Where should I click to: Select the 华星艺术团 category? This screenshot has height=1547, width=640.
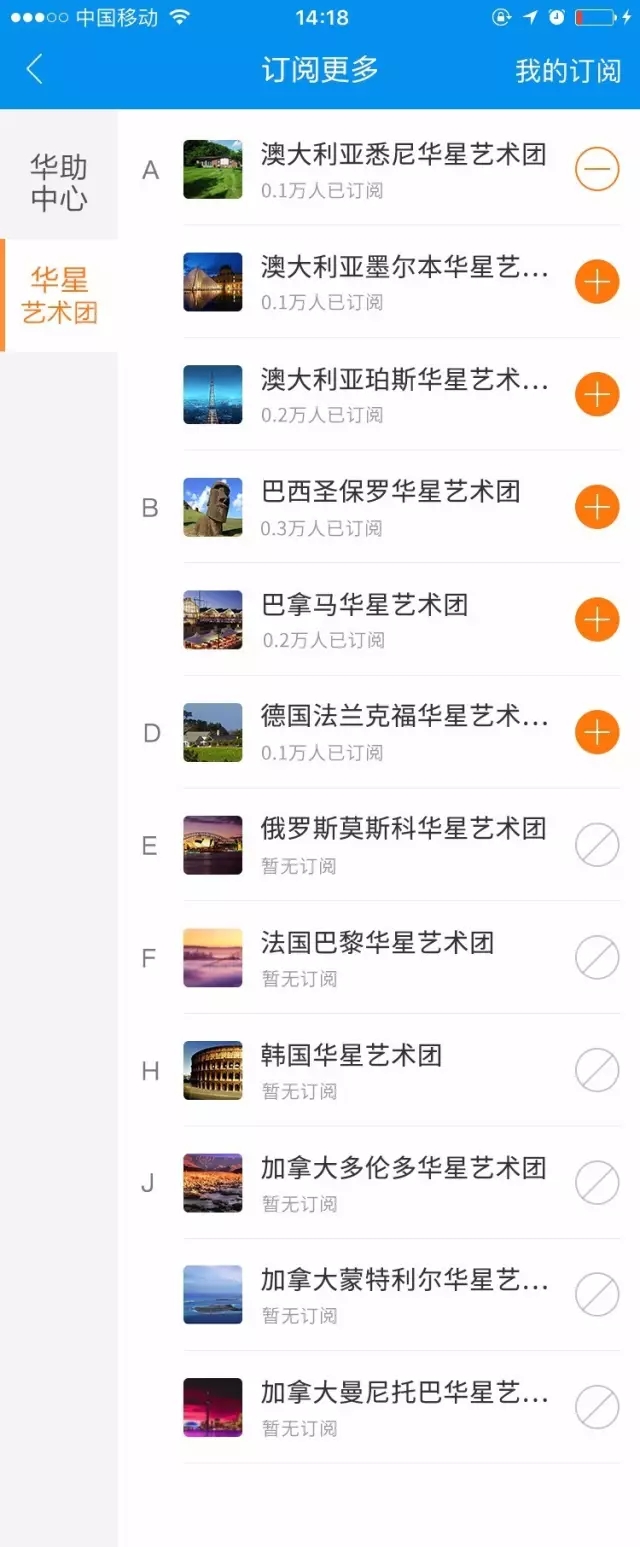pos(60,296)
